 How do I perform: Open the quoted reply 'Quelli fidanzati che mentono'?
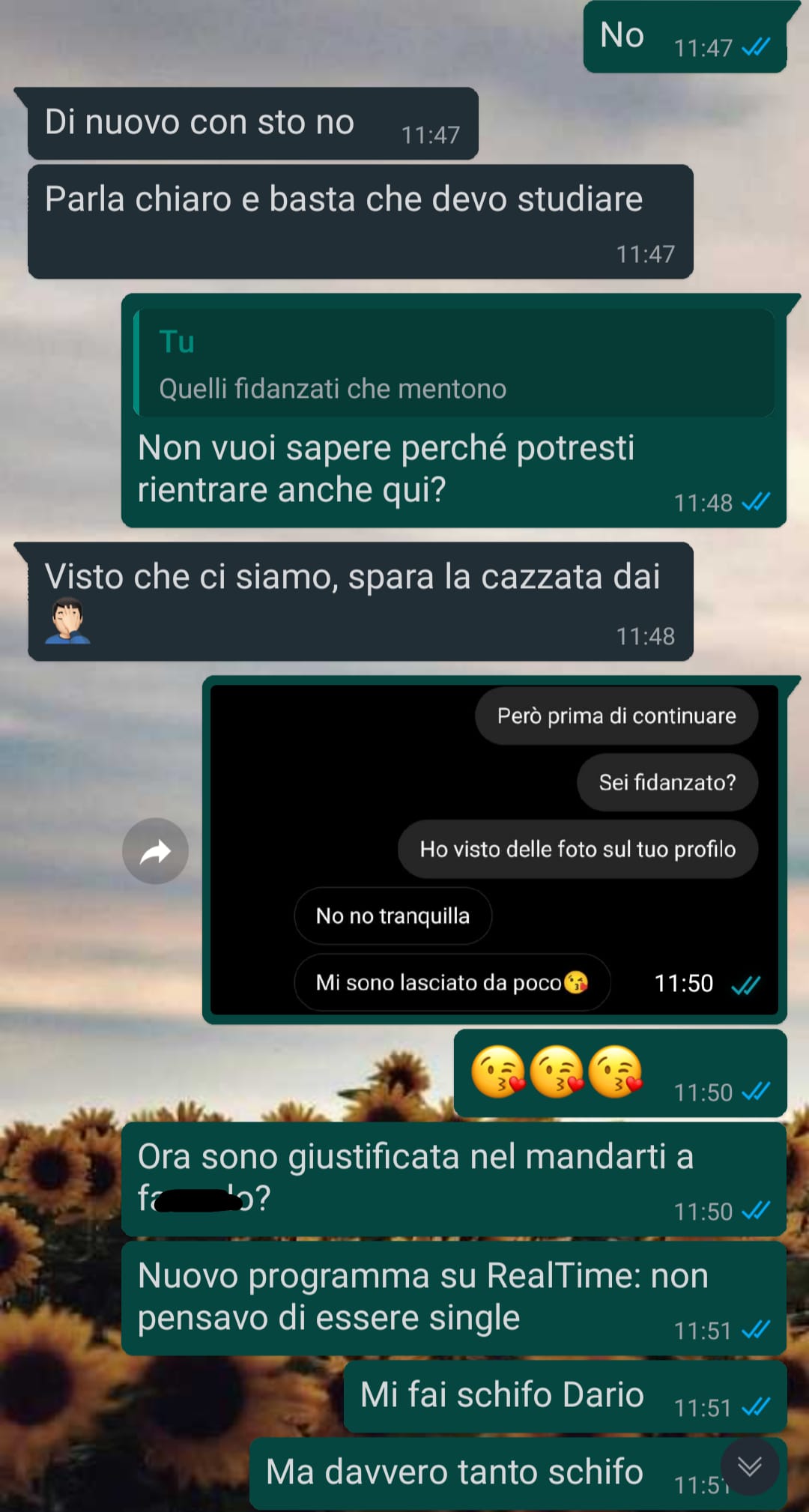coord(454,363)
